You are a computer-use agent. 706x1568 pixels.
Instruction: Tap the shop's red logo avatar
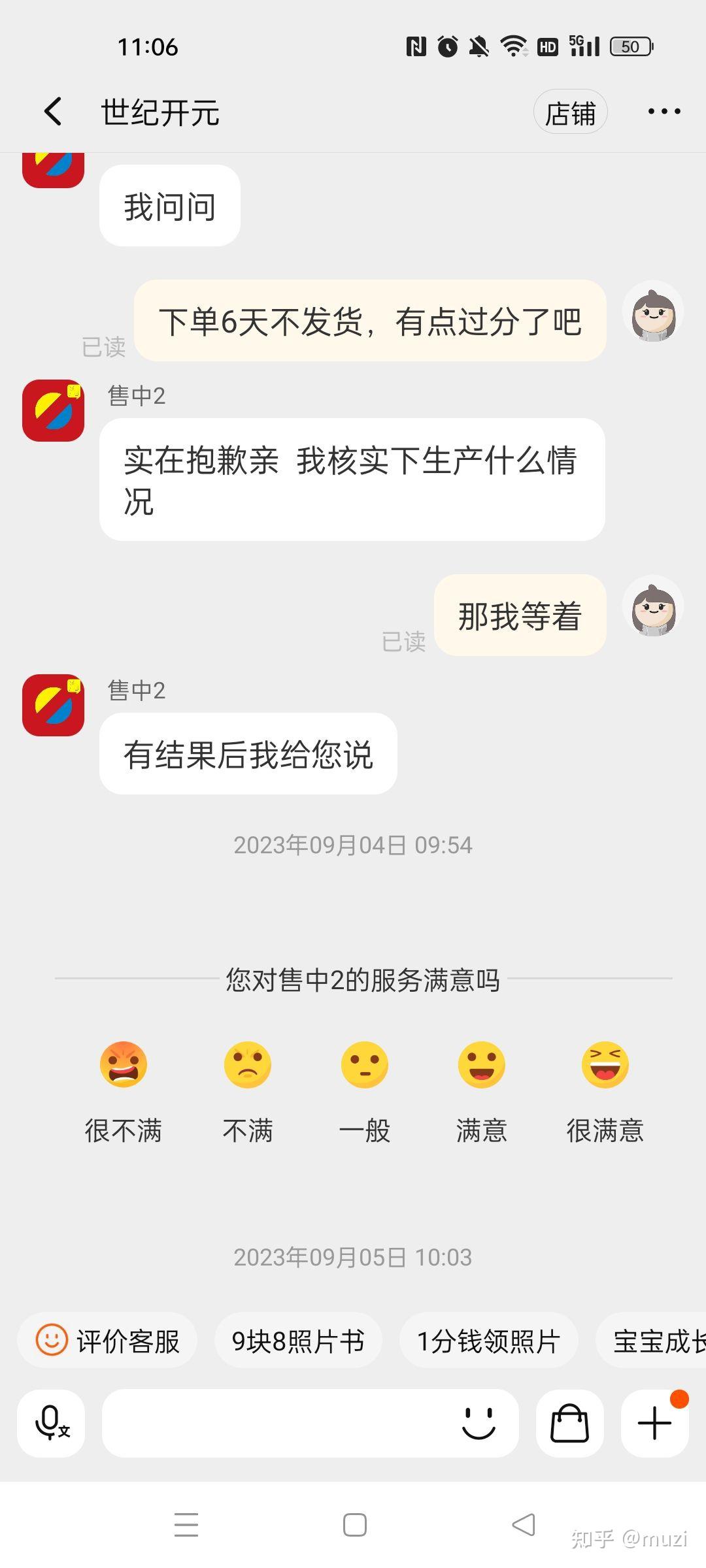52,412
